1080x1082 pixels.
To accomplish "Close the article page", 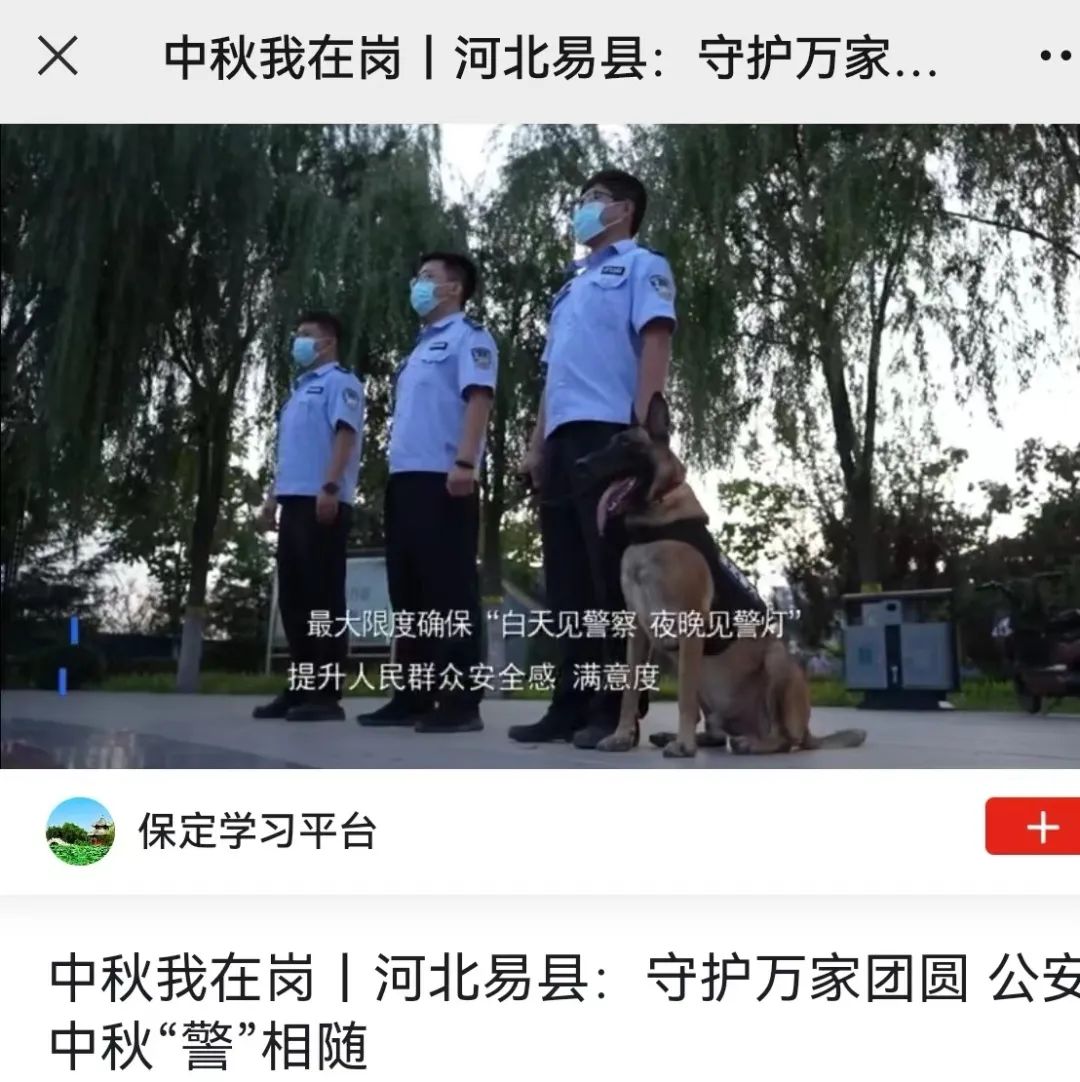I will 58,57.
